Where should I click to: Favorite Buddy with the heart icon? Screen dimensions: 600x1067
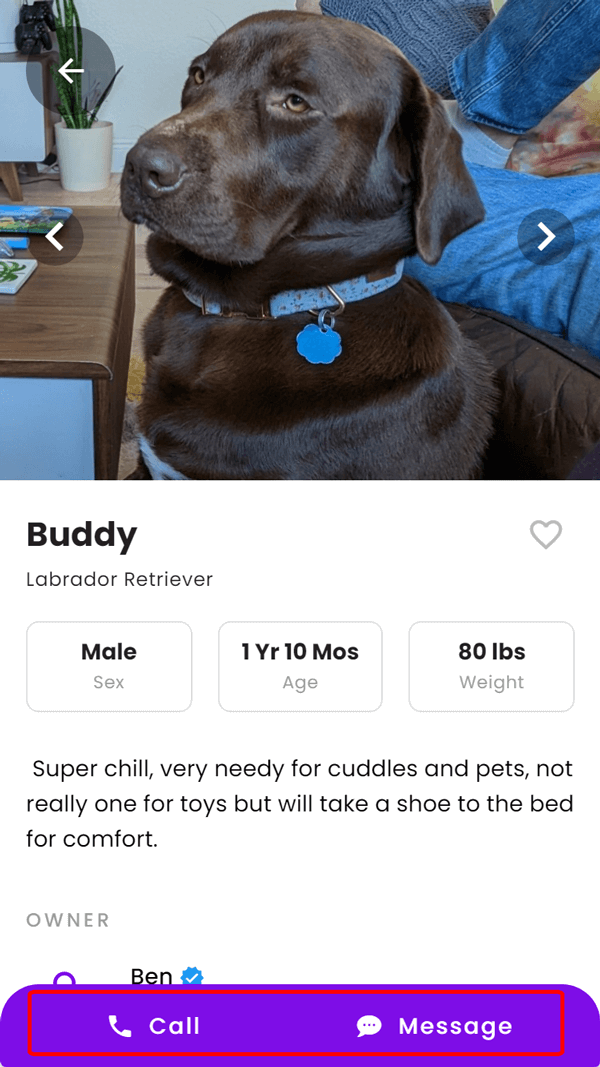(x=546, y=535)
